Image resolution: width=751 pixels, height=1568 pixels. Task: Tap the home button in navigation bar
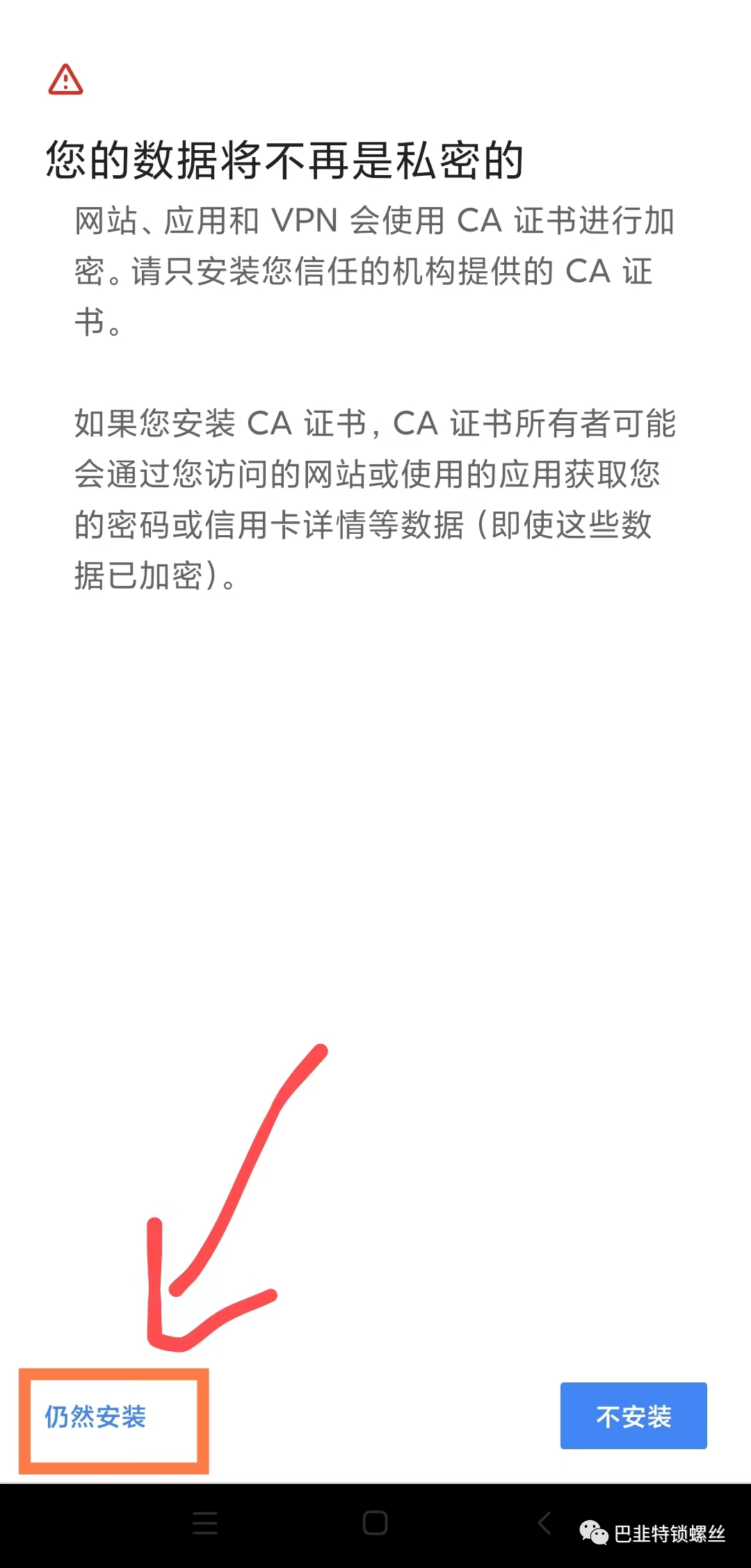[x=375, y=1522]
